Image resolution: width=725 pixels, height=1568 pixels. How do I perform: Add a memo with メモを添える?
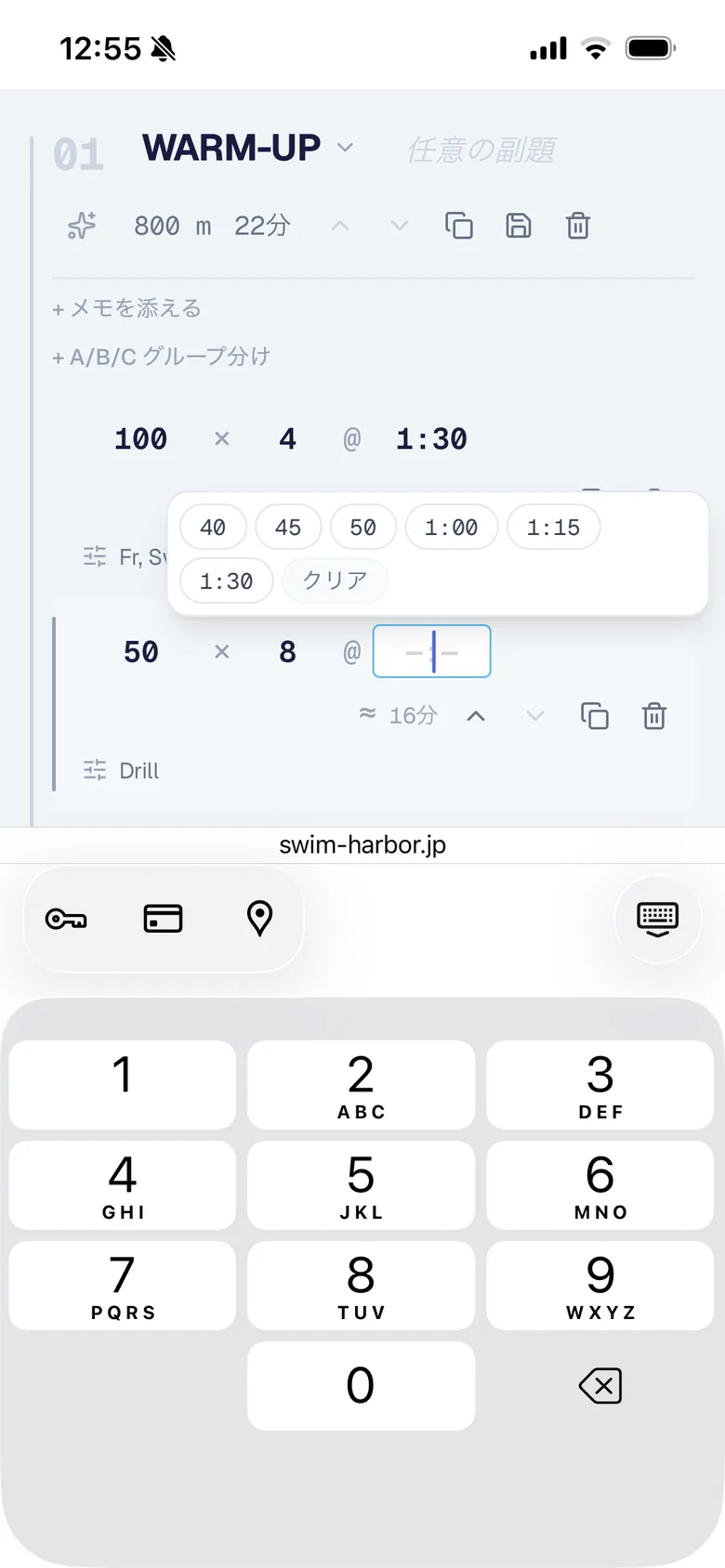[x=126, y=308]
